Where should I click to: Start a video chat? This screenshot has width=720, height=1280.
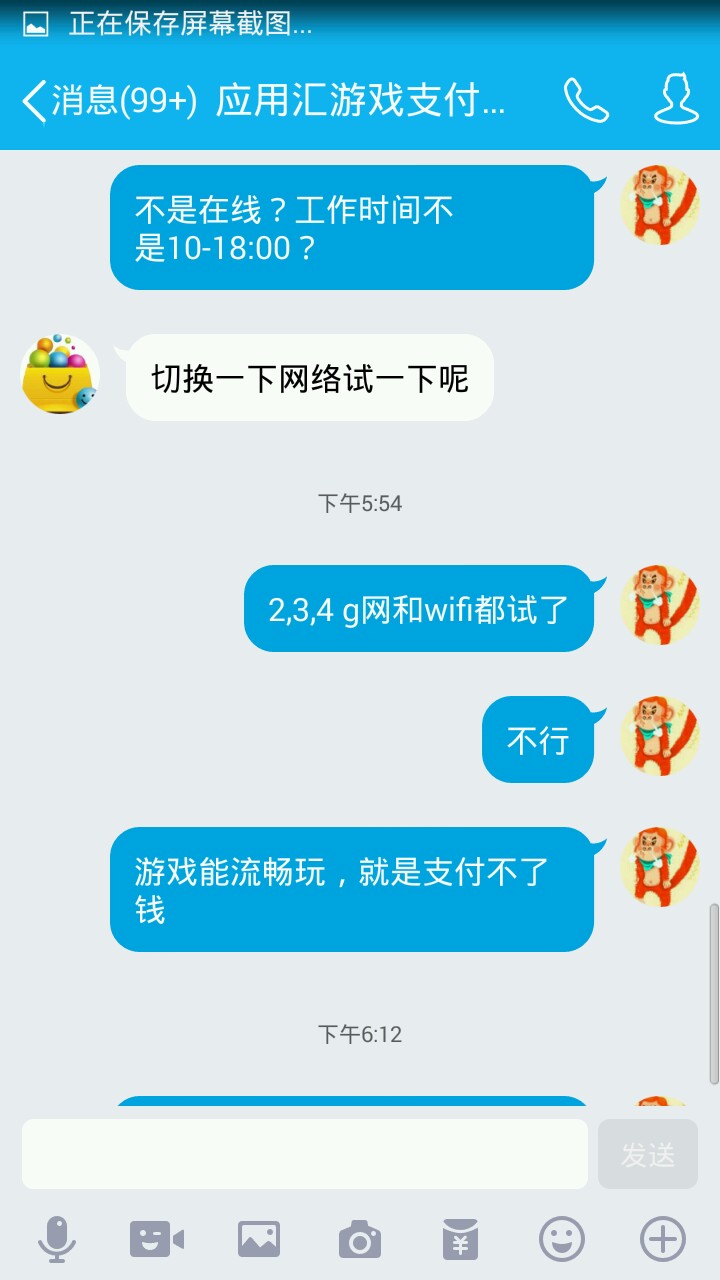[x=157, y=1240]
